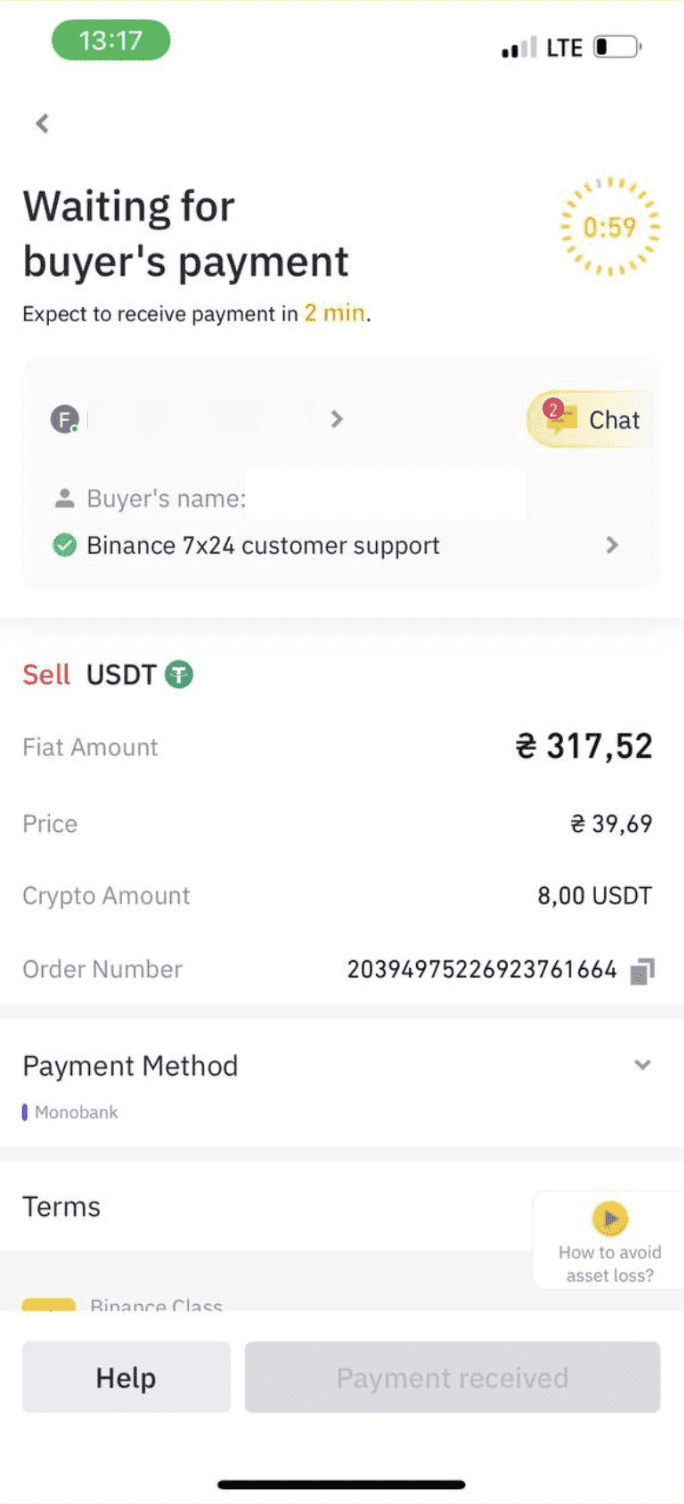Open the buyer's profile row
The height and width of the screenshot is (1504, 684).
click(x=200, y=420)
